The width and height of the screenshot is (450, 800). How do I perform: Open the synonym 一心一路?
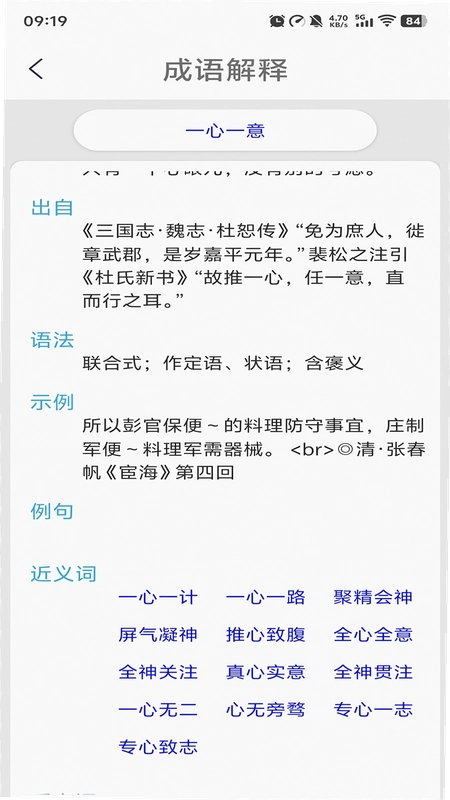[x=265, y=597]
